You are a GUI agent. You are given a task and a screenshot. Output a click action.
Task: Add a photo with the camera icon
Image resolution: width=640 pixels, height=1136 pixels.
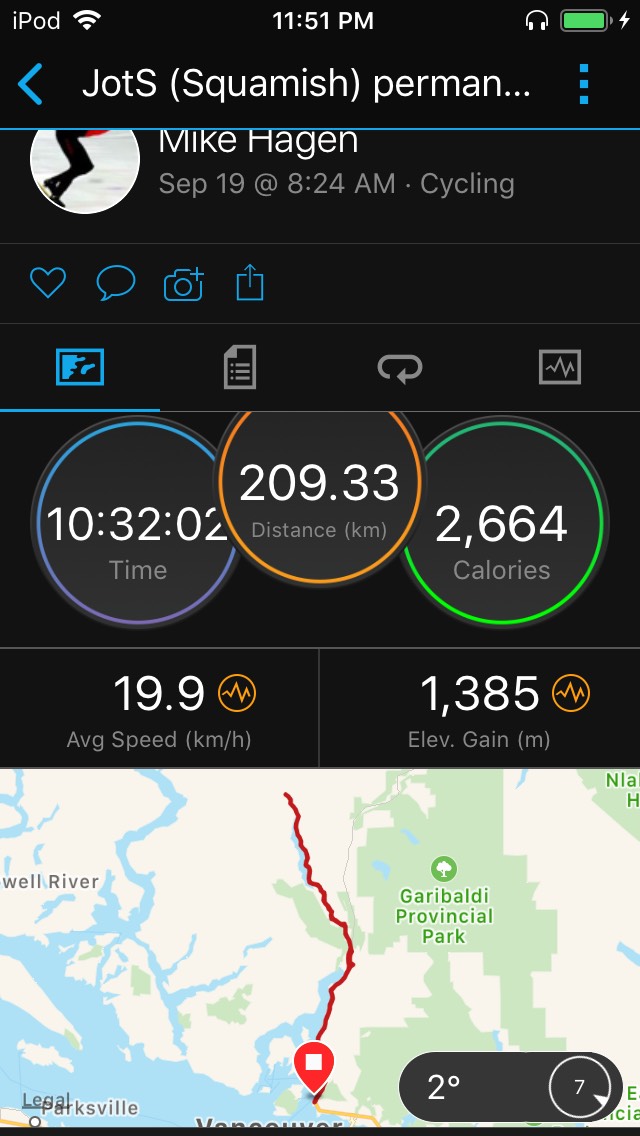tap(183, 285)
